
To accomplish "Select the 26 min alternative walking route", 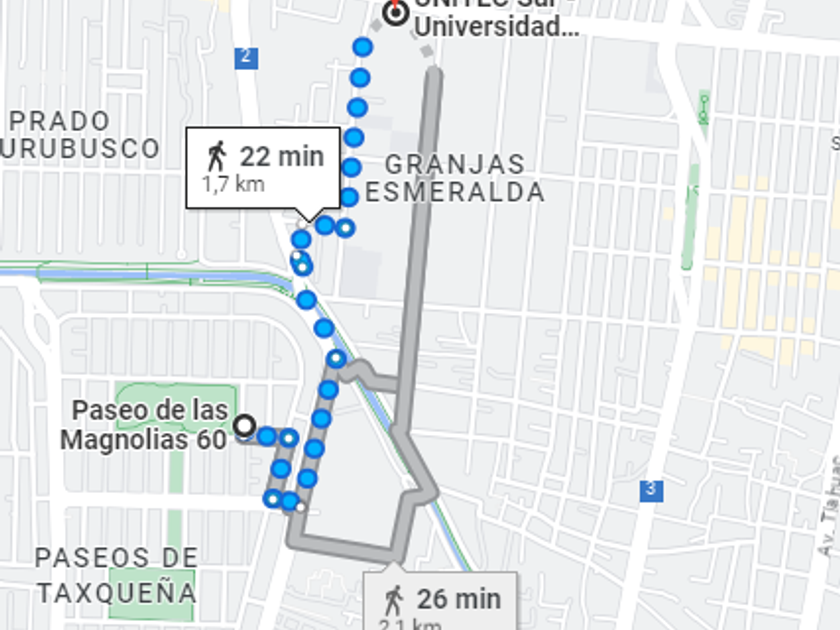I will 440,602.
